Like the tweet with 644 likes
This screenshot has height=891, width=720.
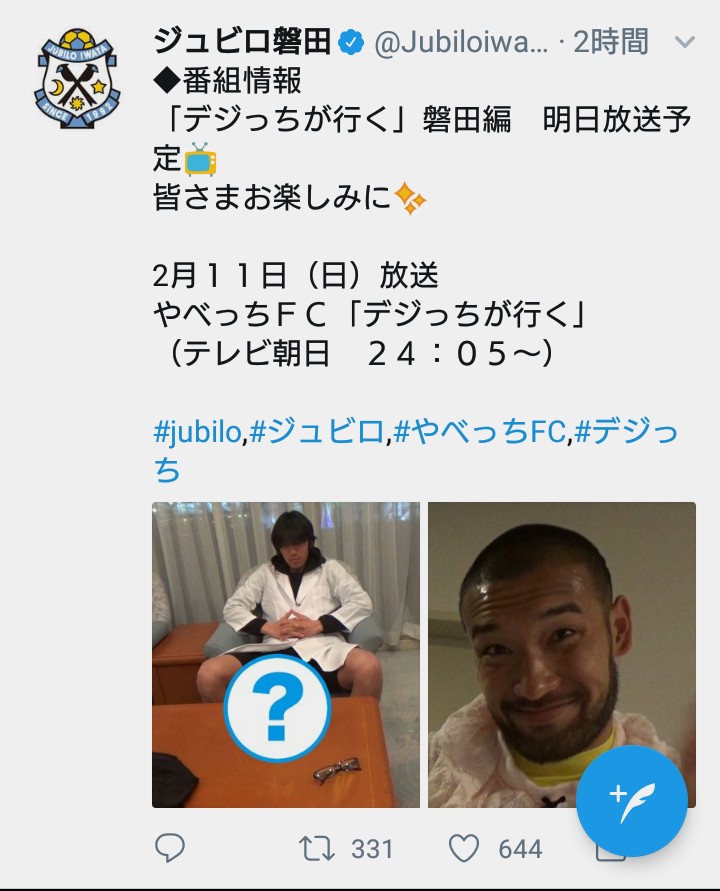(x=464, y=849)
